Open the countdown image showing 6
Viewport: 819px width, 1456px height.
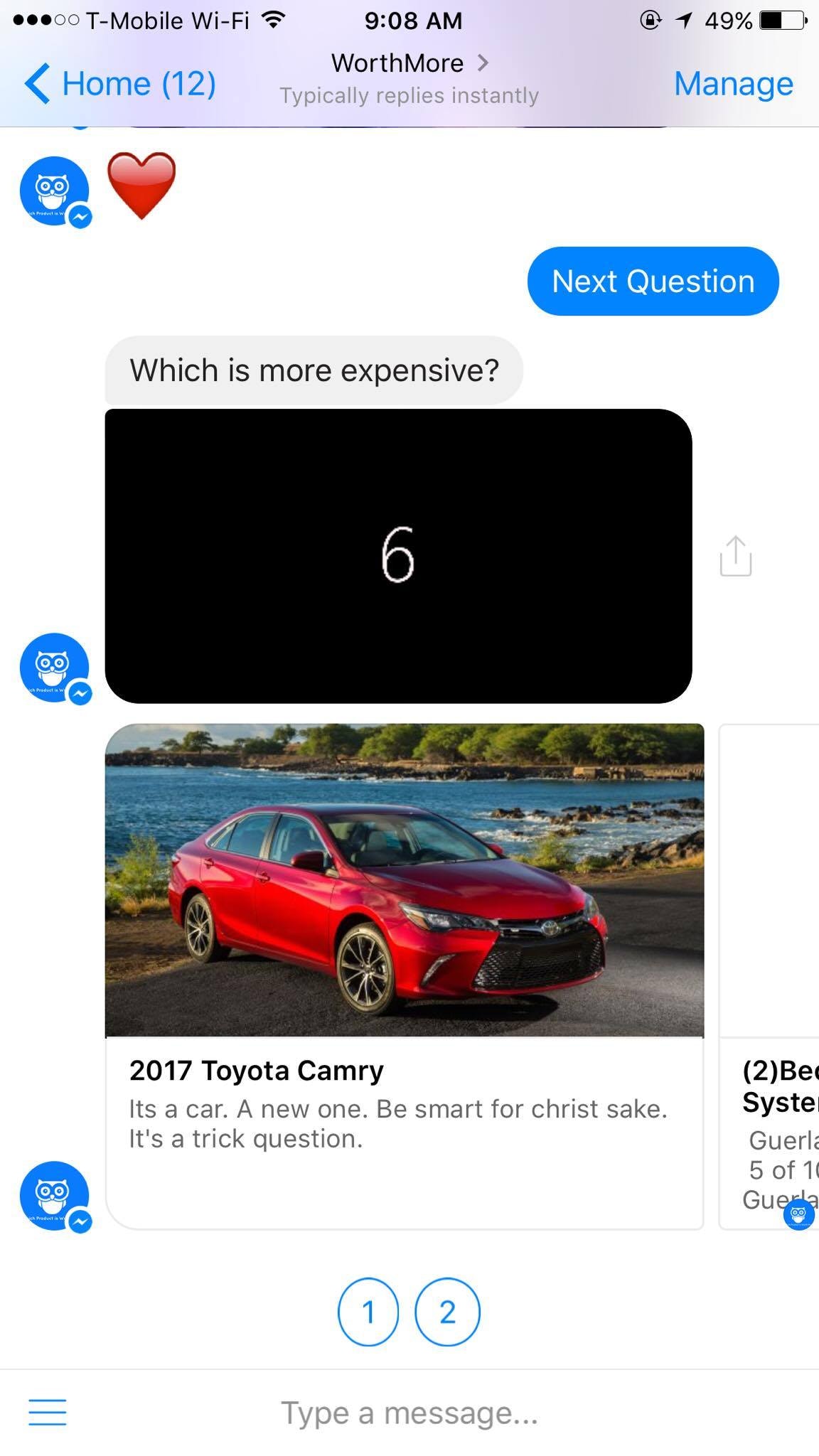click(x=398, y=556)
